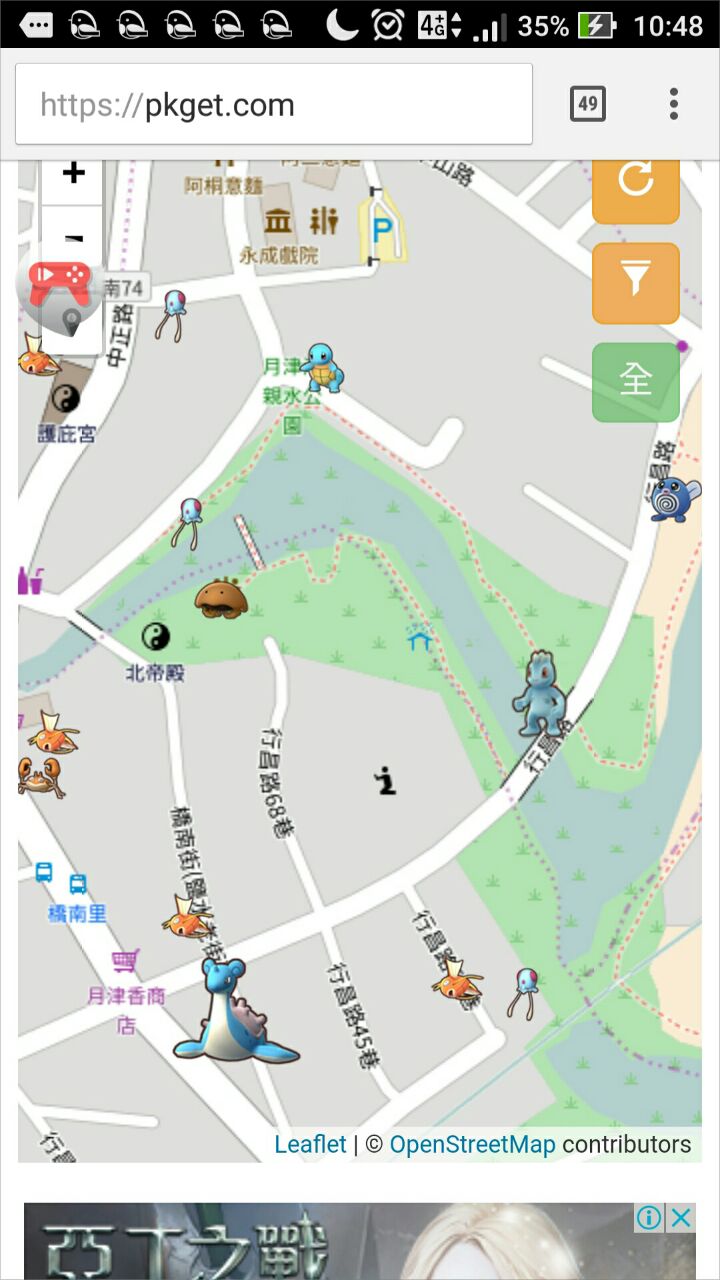Image resolution: width=720 pixels, height=1280 pixels.
Task: Refresh the Pokémon map with the orange reload button
Action: tap(636, 182)
